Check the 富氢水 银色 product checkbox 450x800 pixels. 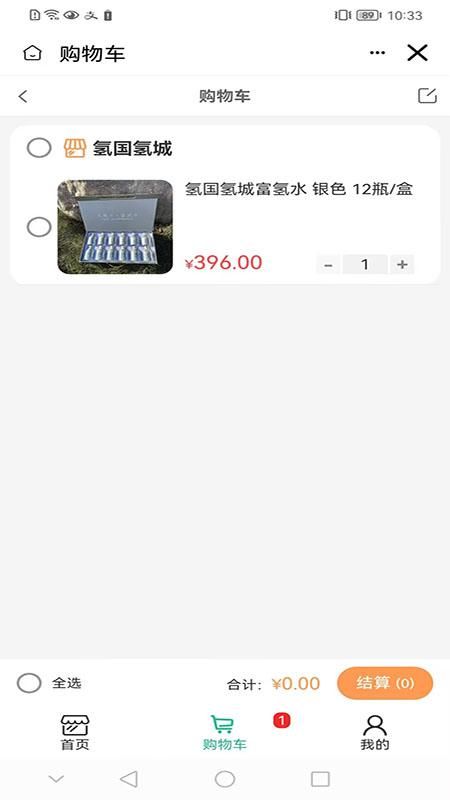(x=39, y=227)
